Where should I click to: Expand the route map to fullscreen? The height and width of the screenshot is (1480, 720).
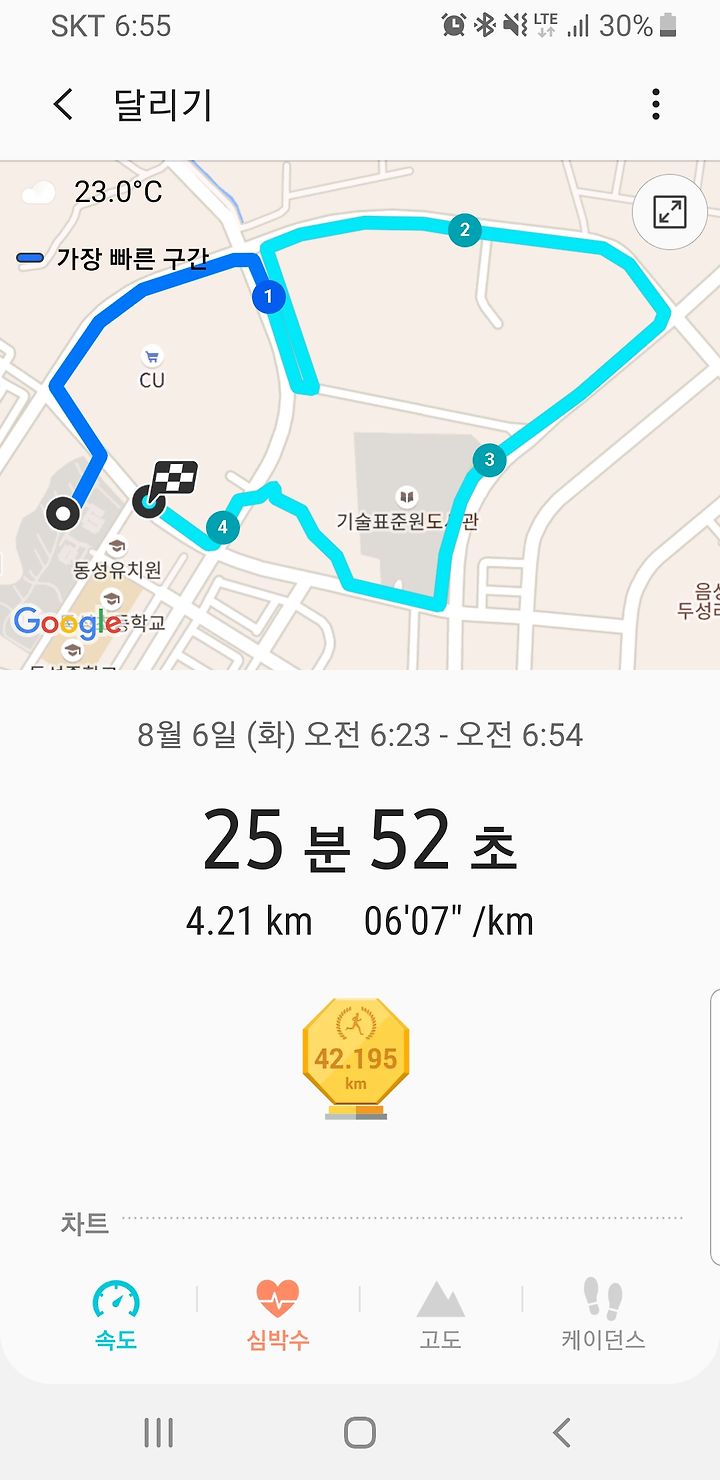click(669, 212)
